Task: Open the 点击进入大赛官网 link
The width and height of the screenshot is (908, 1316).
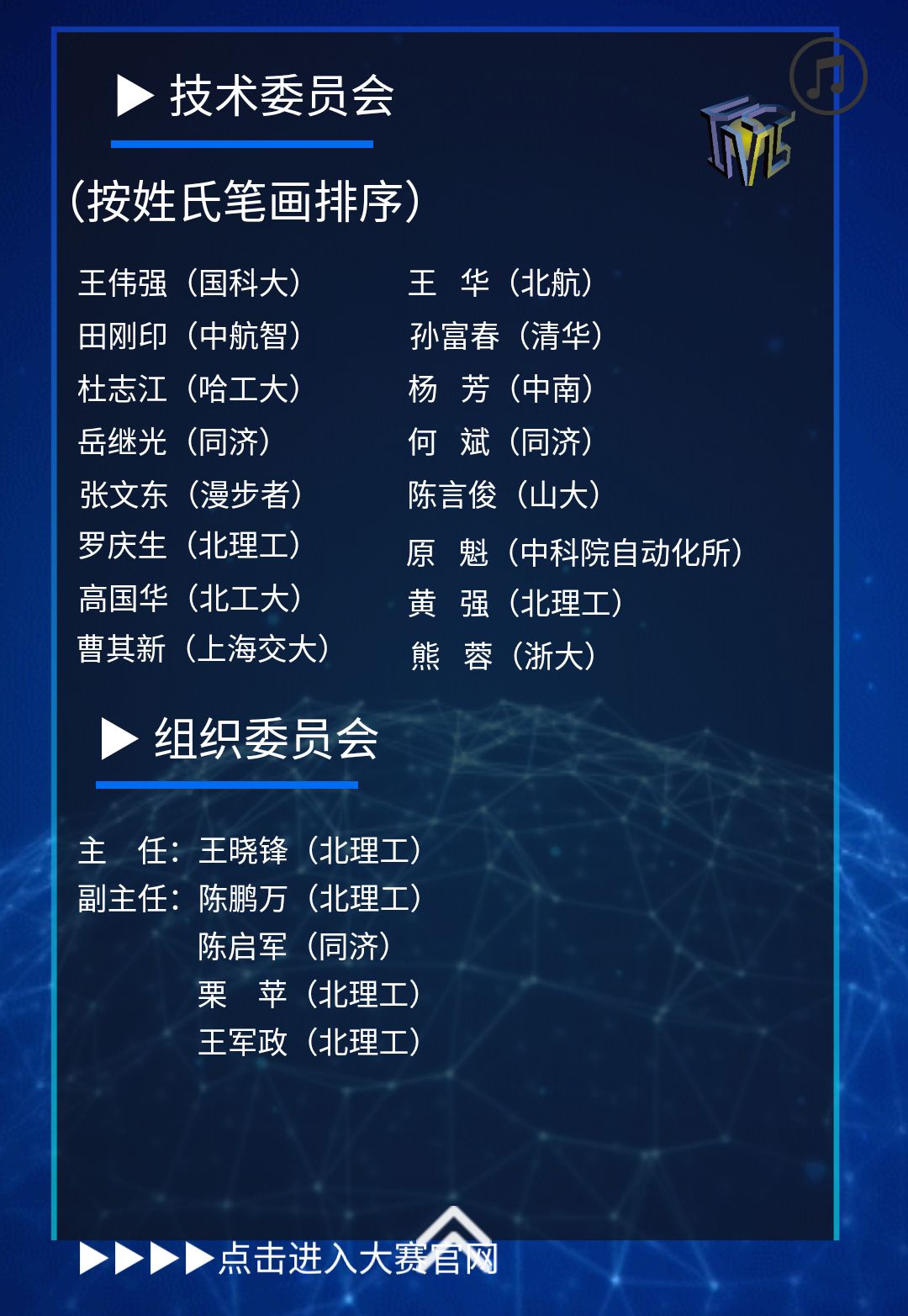Action: (357, 1259)
